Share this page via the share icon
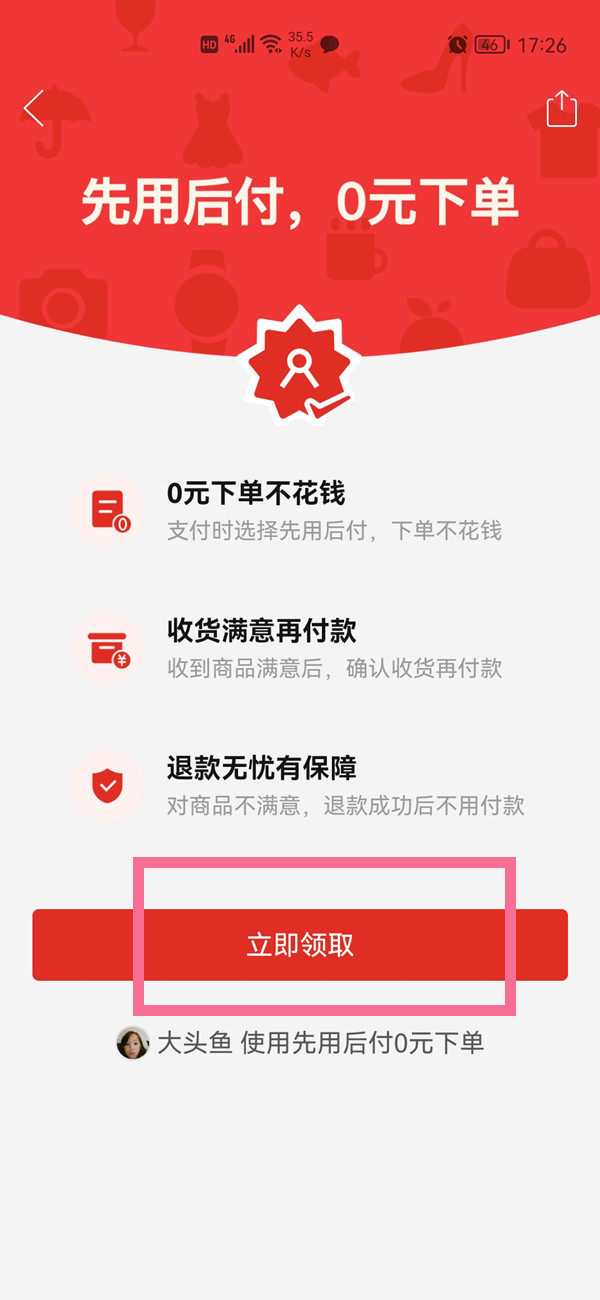 (x=562, y=109)
